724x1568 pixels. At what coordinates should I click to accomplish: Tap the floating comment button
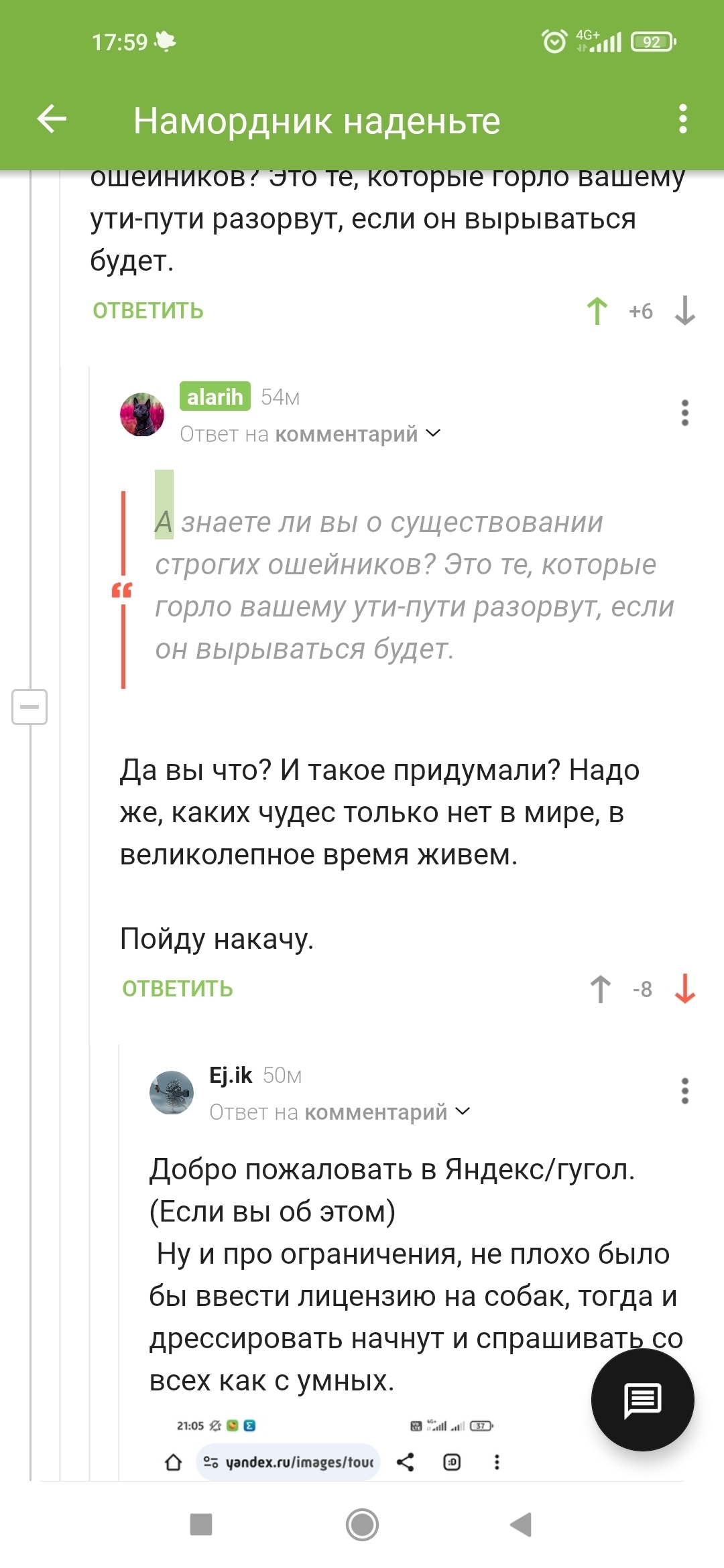click(642, 1400)
